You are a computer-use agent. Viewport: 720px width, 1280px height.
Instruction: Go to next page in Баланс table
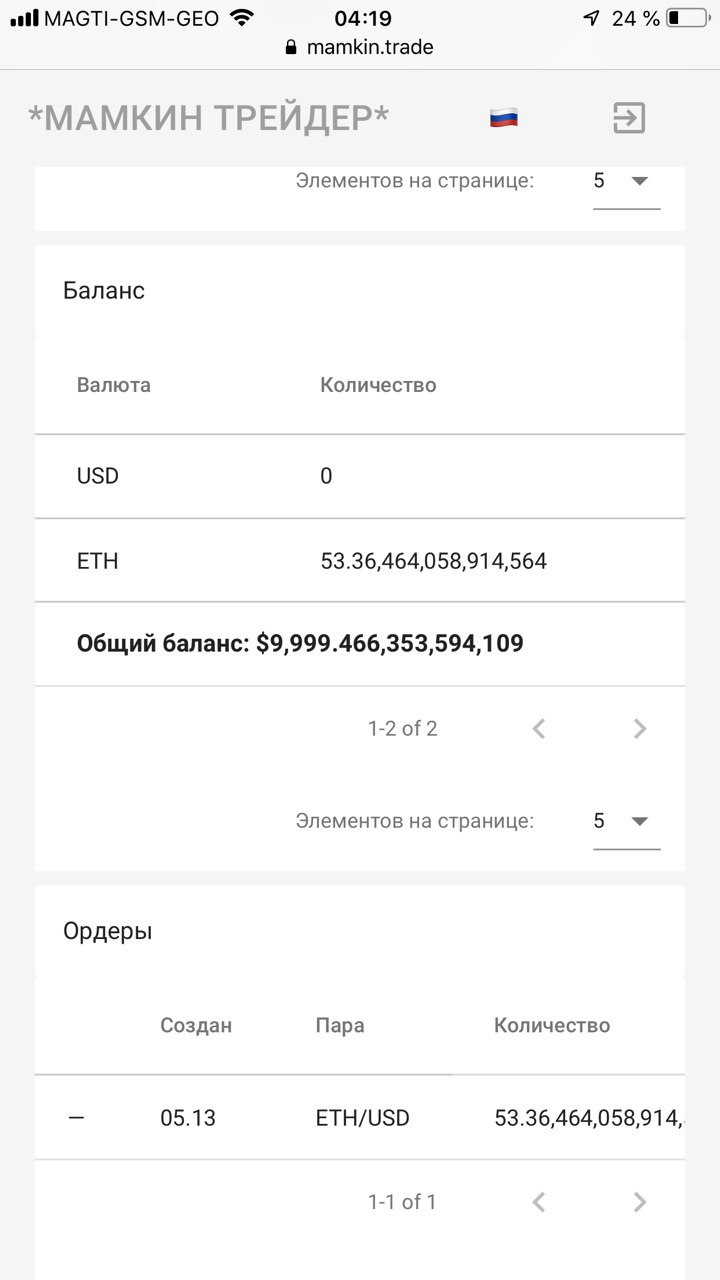(x=640, y=729)
